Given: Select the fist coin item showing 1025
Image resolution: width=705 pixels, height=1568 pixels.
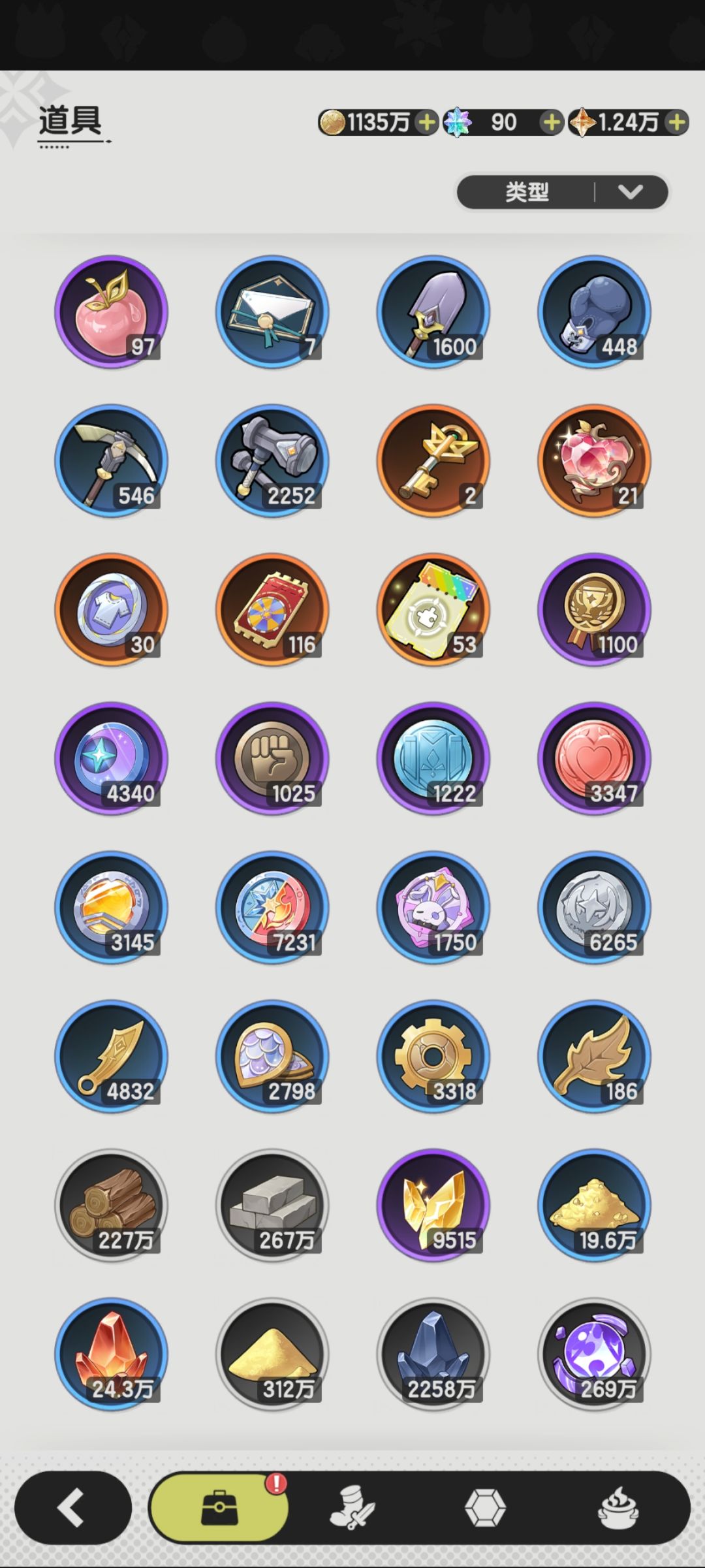Looking at the screenshot, I should point(272,758).
